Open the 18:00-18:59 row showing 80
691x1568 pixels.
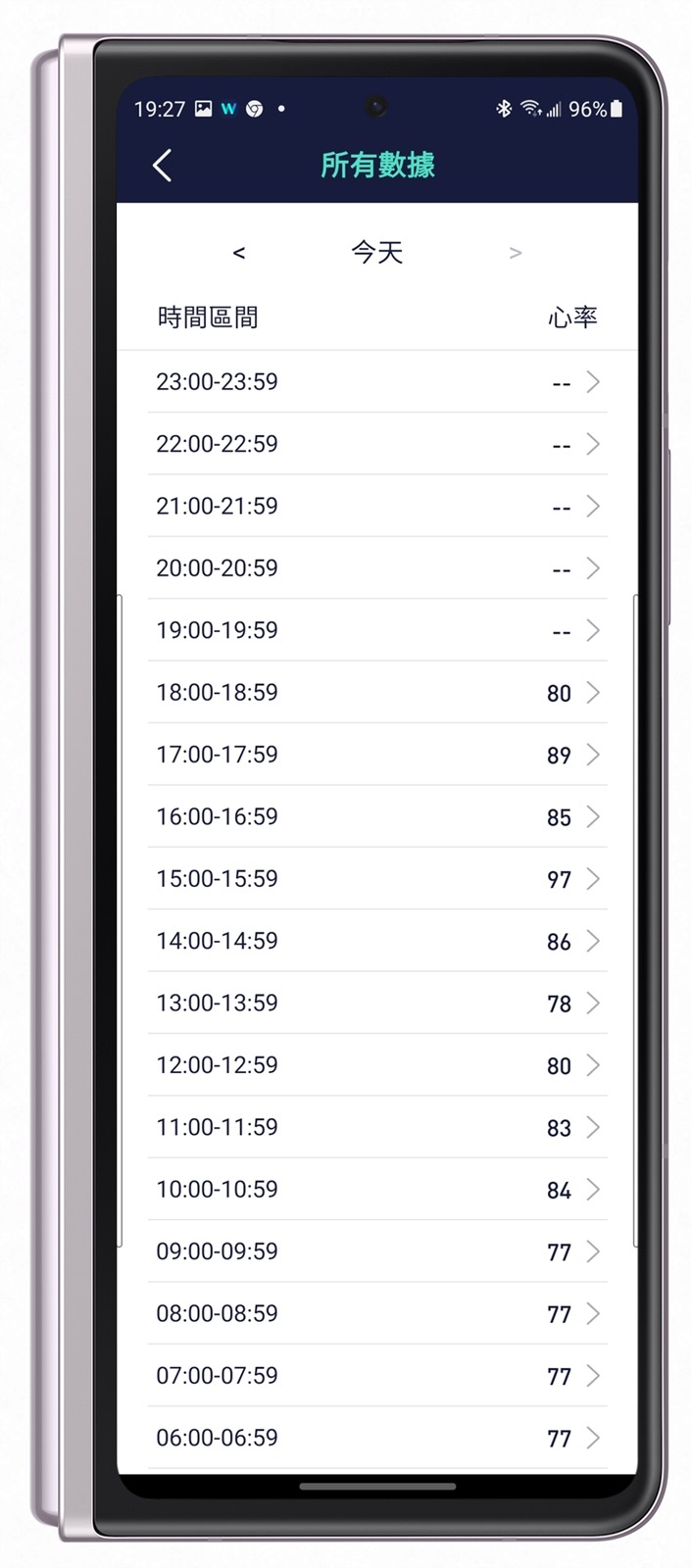coord(376,693)
